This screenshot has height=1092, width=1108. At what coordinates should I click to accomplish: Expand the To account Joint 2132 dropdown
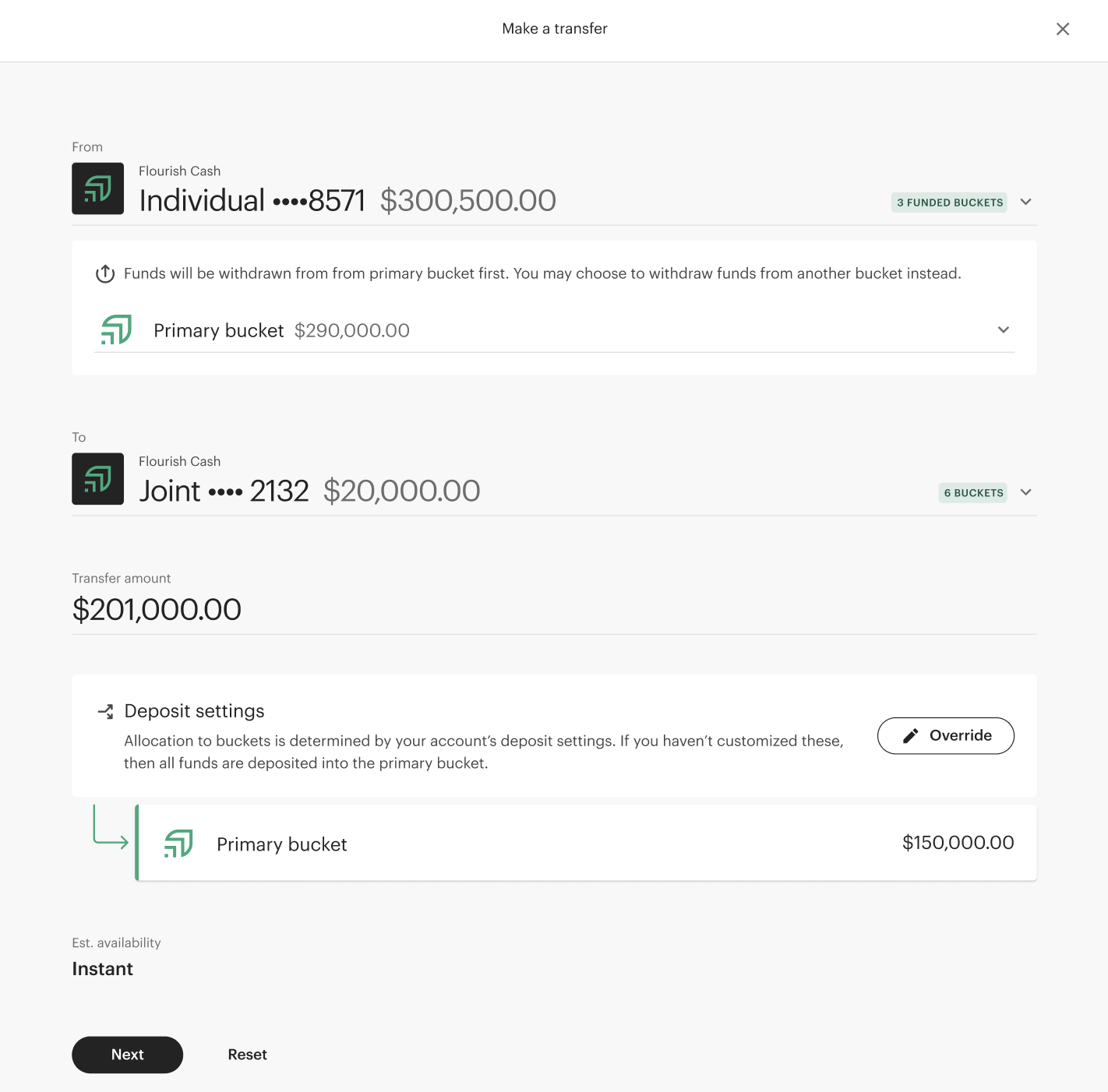pyautogui.click(x=1025, y=492)
